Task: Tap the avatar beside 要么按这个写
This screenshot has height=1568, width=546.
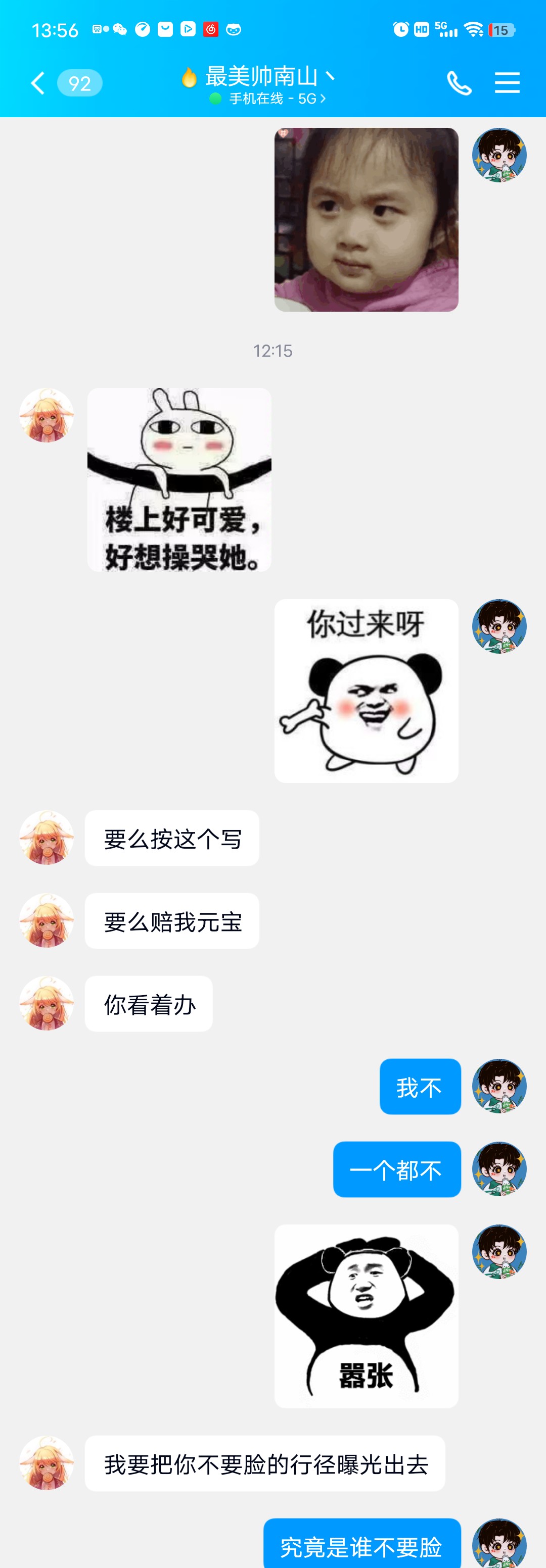Action: [x=47, y=838]
